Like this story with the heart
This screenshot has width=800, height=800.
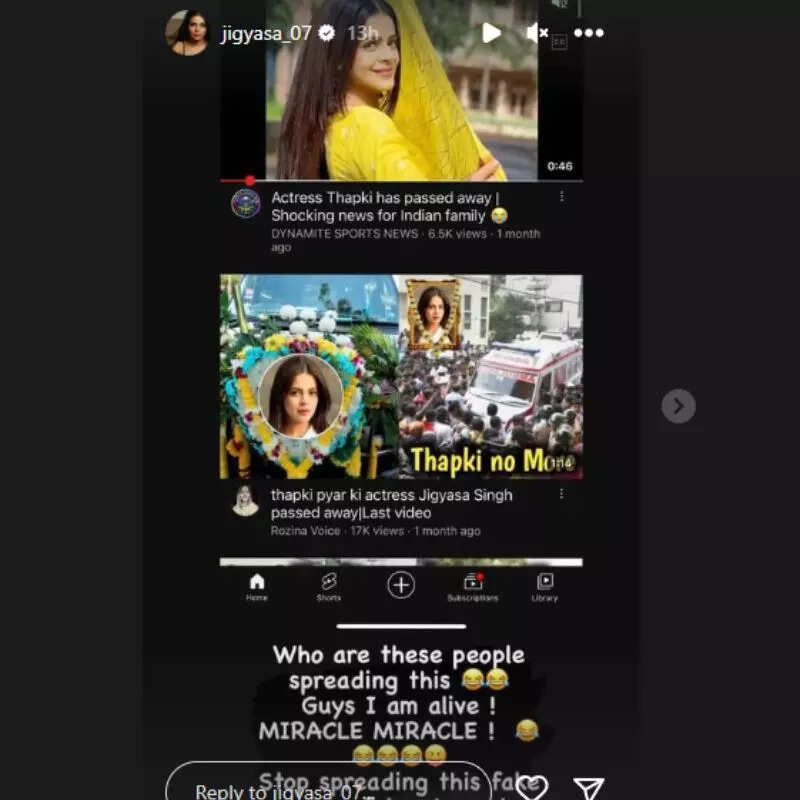tap(532, 787)
